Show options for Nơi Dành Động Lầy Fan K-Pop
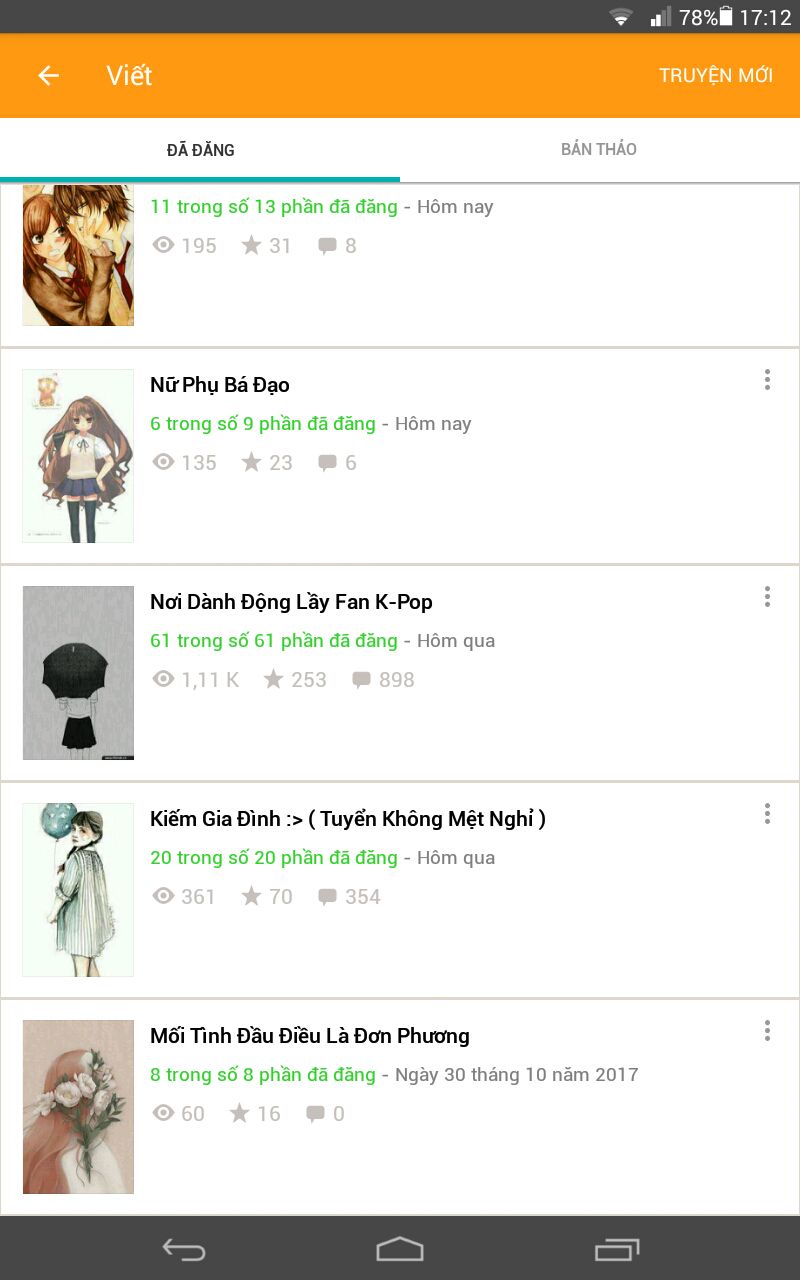Screen dimensions: 800x1280 tap(767, 597)
